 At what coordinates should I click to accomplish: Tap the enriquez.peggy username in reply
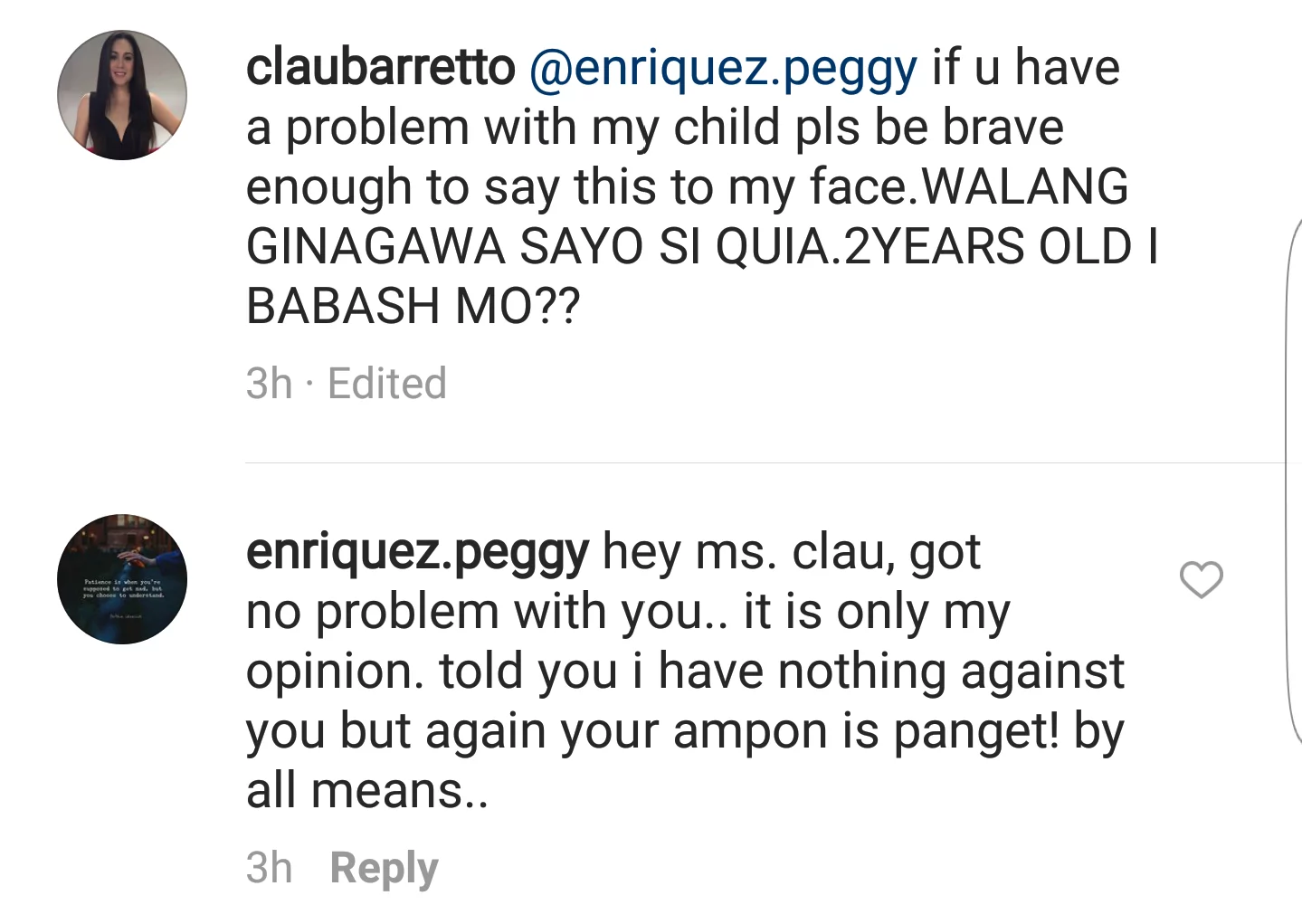(x=417, y=552)
